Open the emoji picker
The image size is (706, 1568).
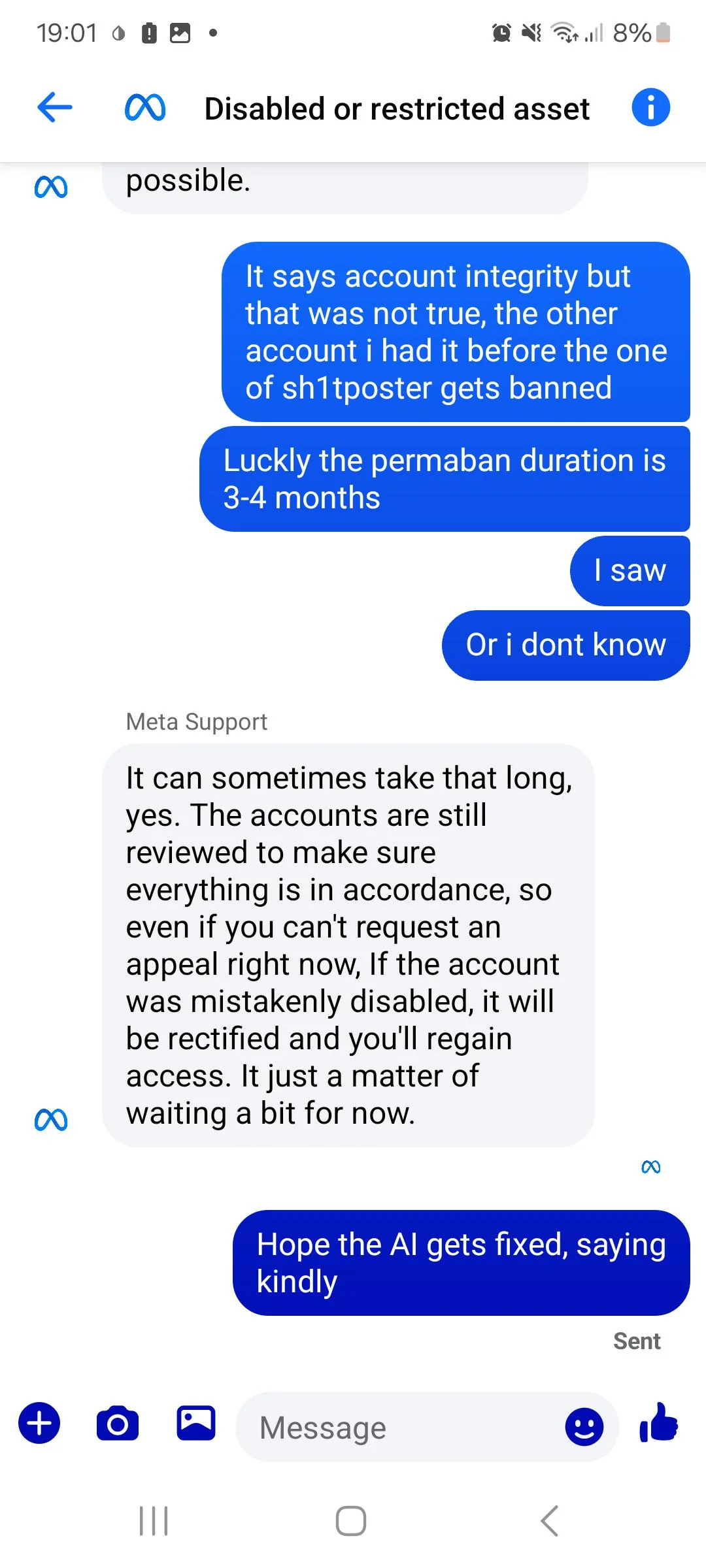point(584,1426)
